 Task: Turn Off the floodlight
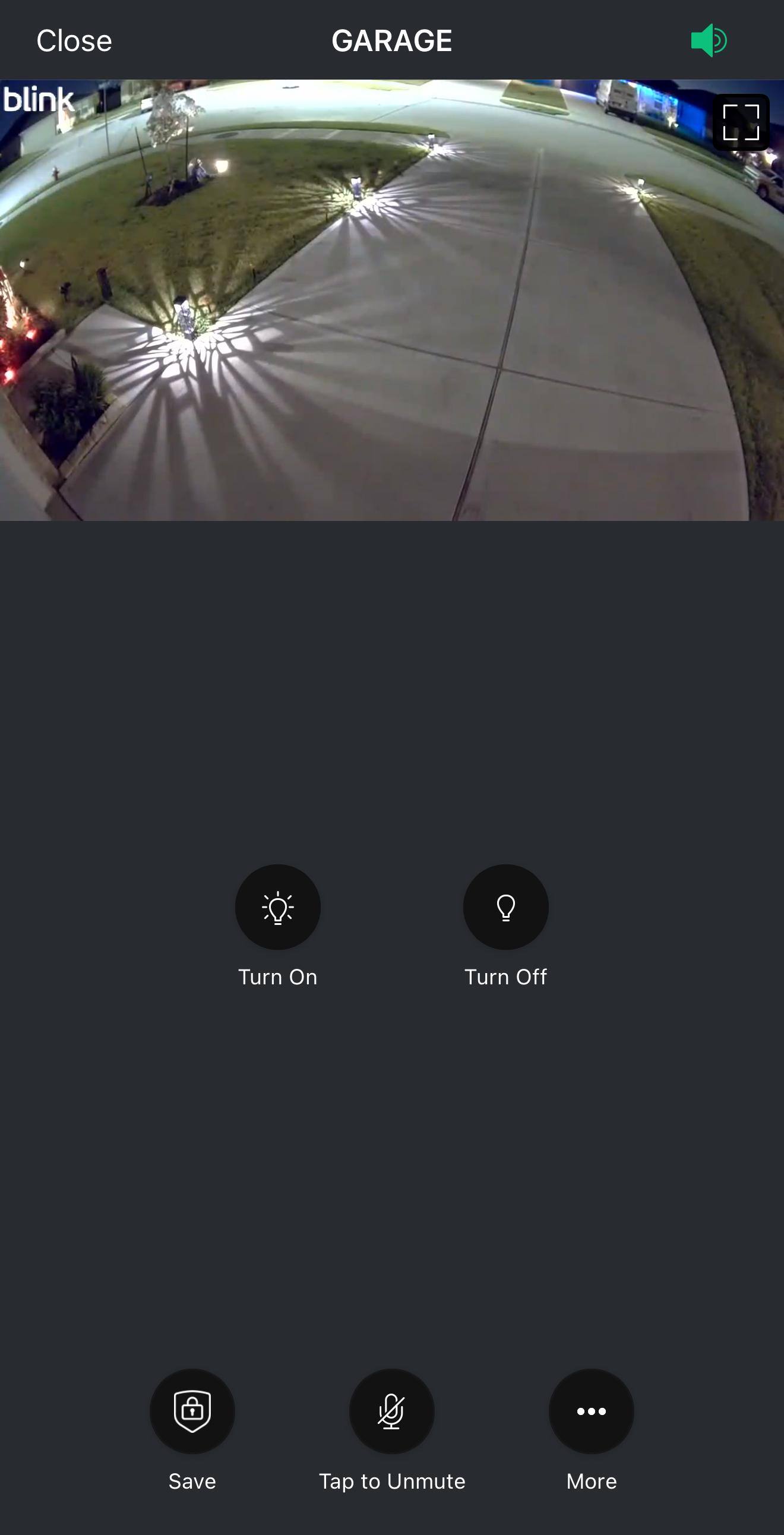(506, 907)
